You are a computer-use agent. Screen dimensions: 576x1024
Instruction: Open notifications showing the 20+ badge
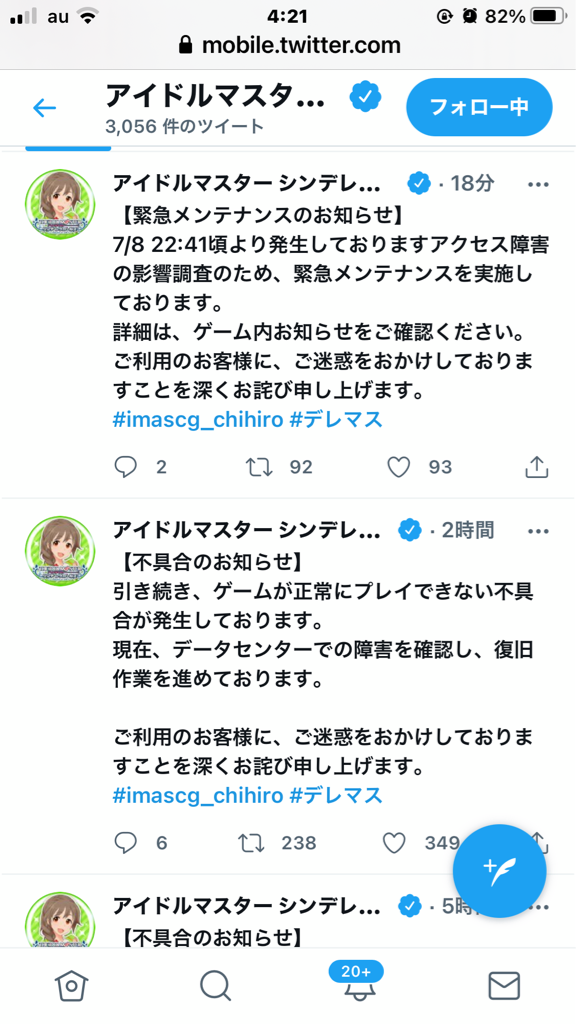(356, 982)
